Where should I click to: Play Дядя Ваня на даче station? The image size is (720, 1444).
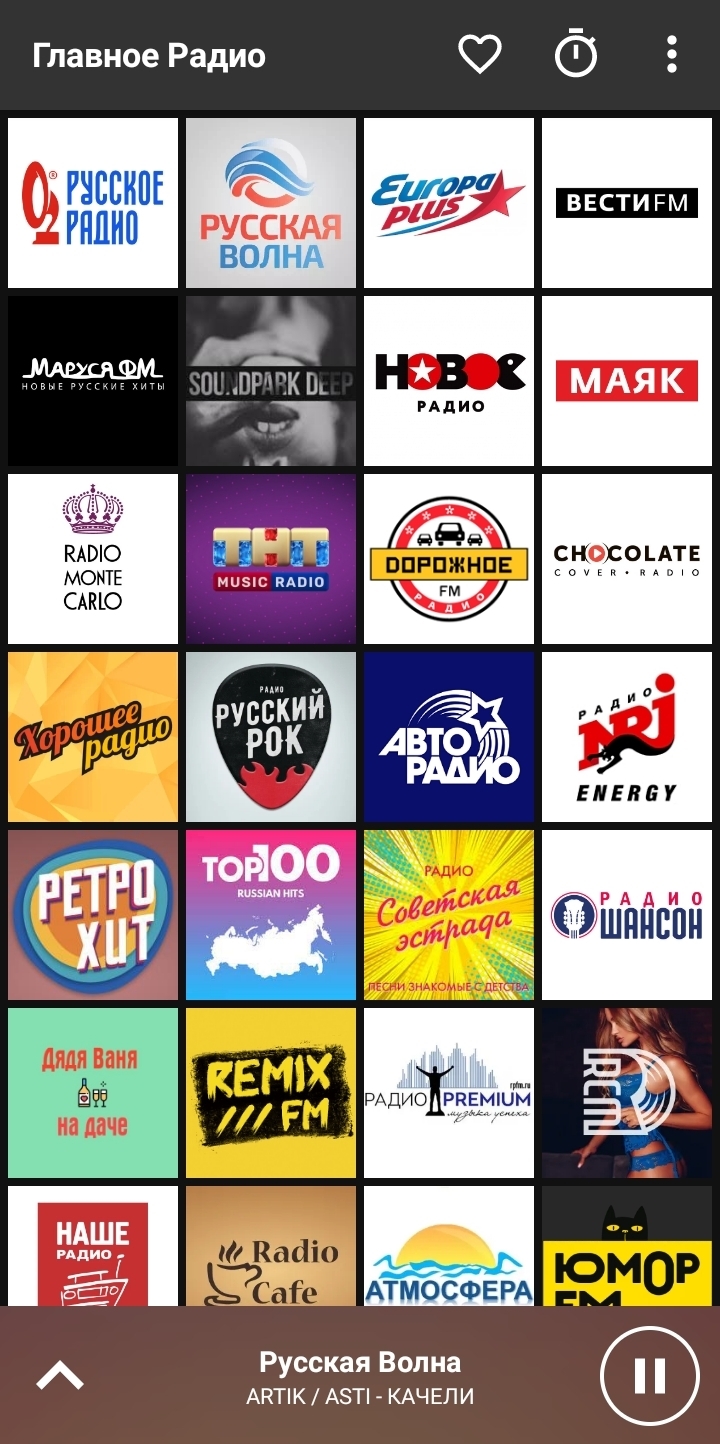point(93,1093)
